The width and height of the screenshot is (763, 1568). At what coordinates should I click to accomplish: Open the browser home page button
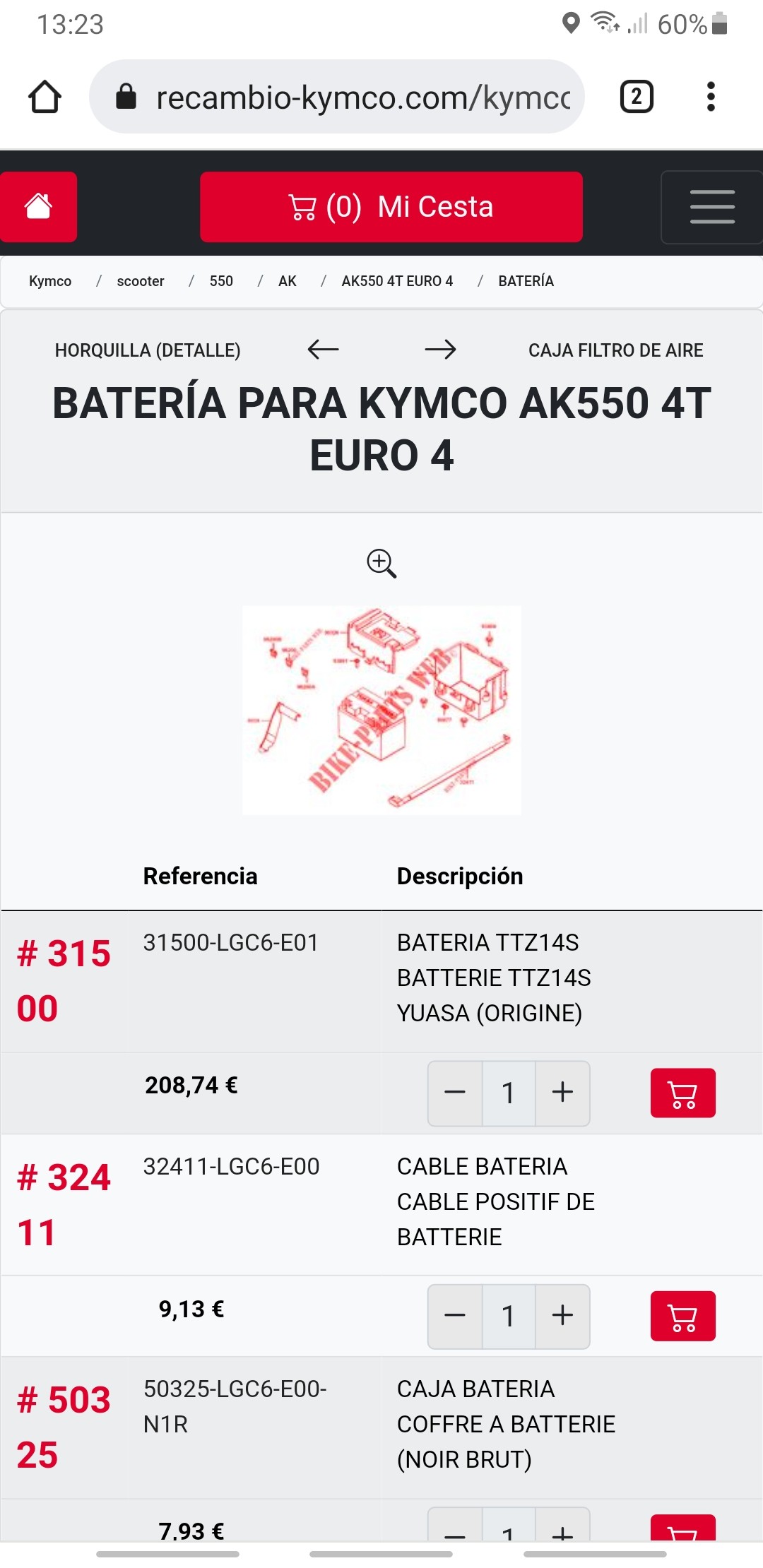click(x=45, y=97)
